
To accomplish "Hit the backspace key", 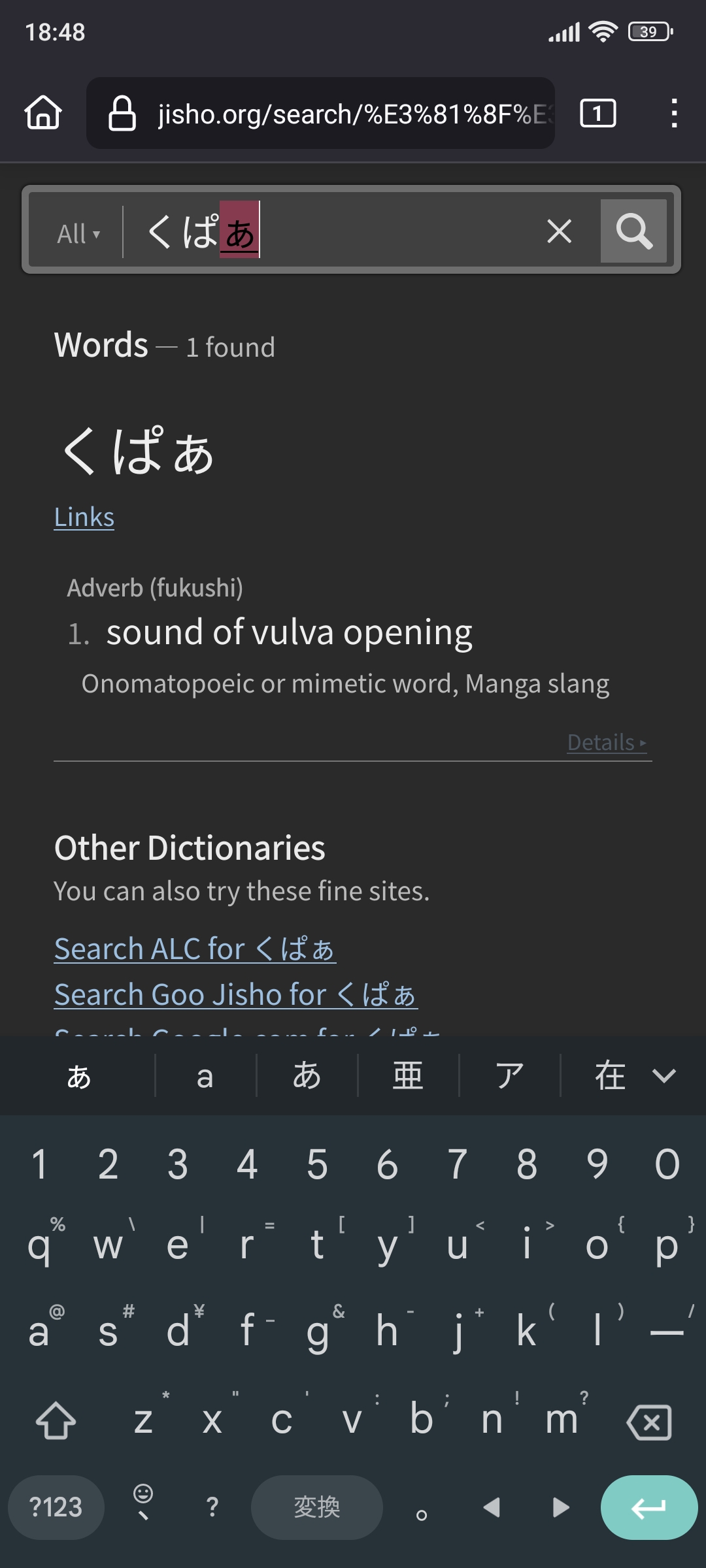I will (x=649, y=1422).
